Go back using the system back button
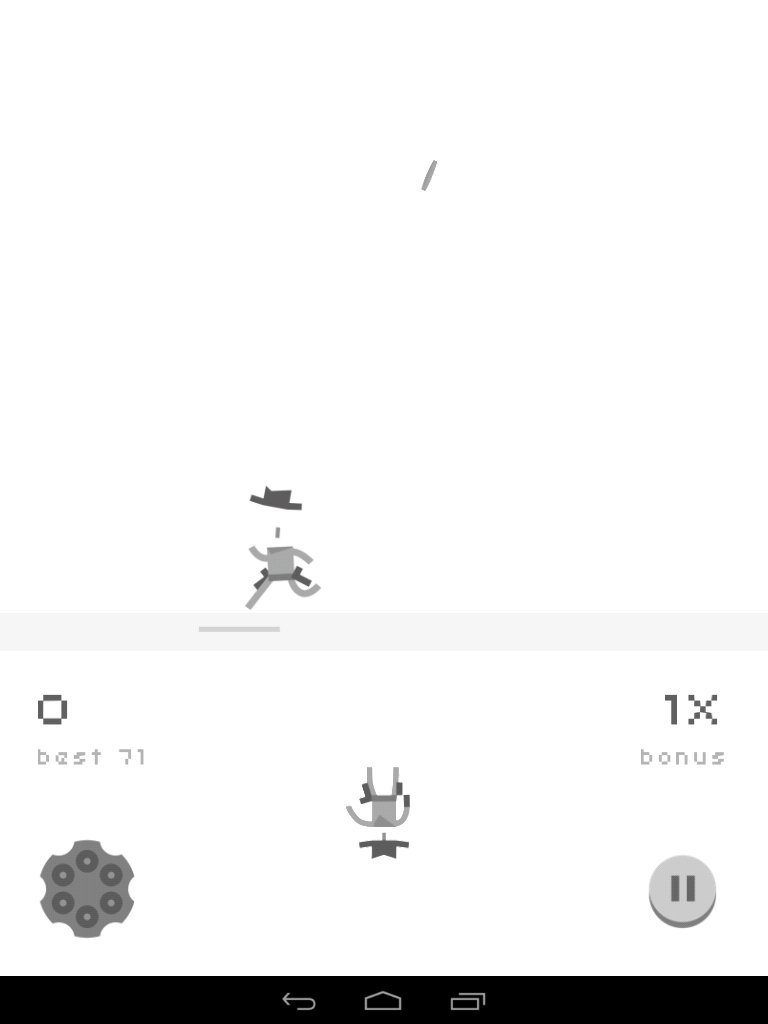This screenshot has width=768, height=1024. tap(299, 1001)
